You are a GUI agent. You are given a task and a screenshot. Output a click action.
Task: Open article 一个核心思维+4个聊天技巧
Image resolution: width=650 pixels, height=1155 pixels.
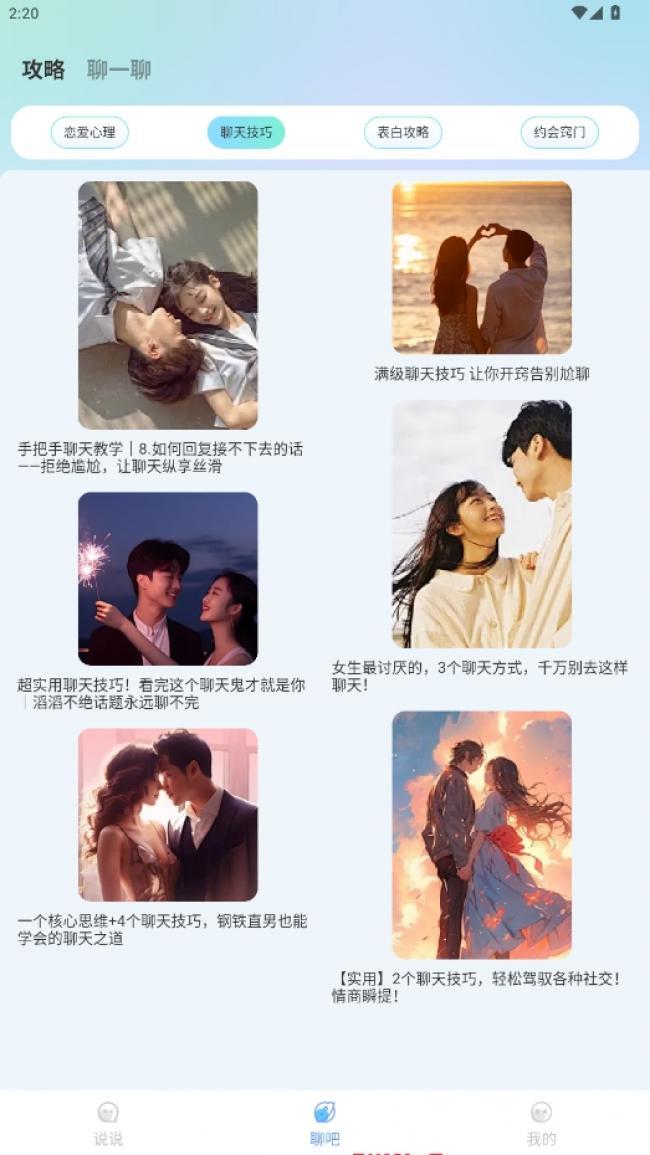(x=167, y=814)
